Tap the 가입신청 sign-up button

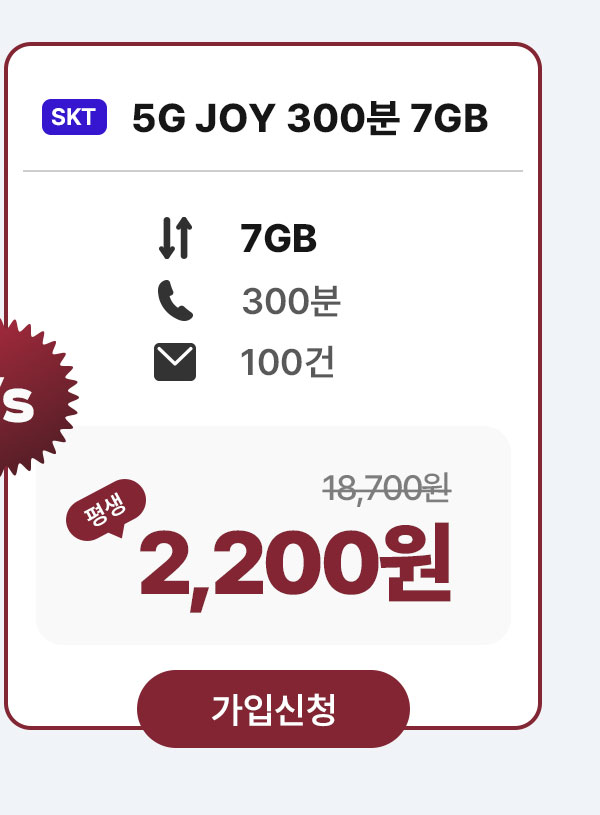point(273,709)
